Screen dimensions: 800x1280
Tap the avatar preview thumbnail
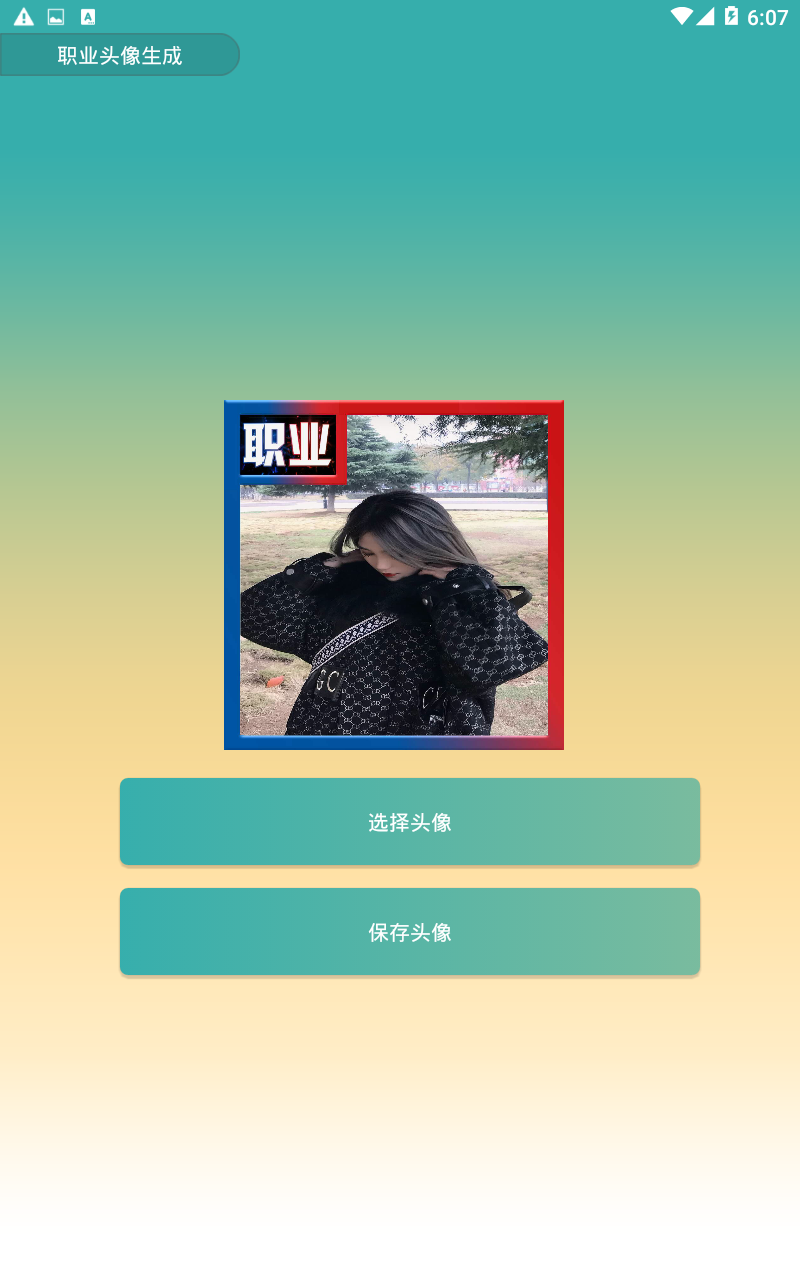393,574
